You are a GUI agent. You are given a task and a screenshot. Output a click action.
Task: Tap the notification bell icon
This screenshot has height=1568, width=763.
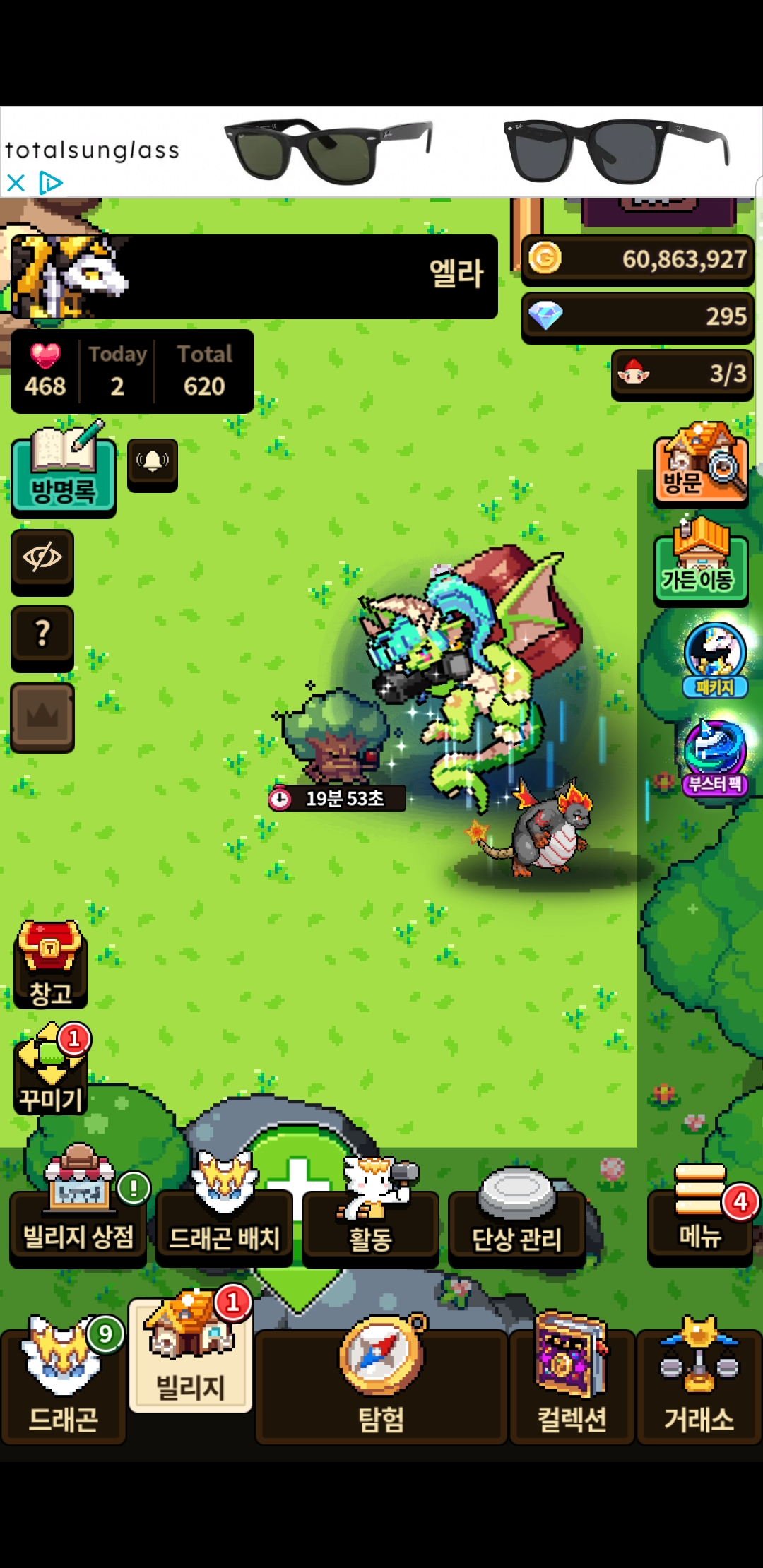153,463
